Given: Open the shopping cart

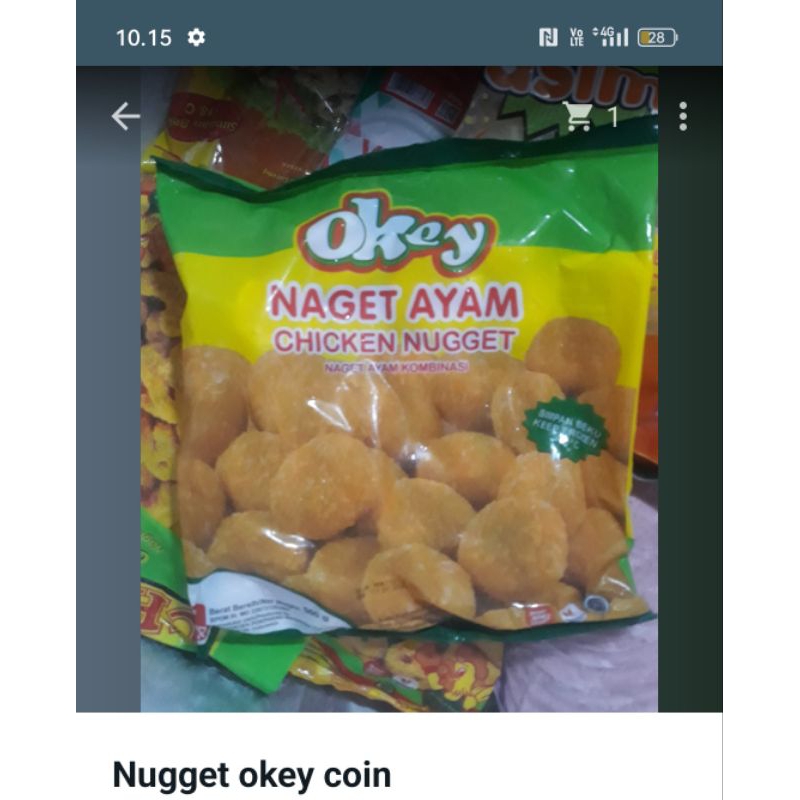Looking at the screenshot, I should (x=578, y=116).
